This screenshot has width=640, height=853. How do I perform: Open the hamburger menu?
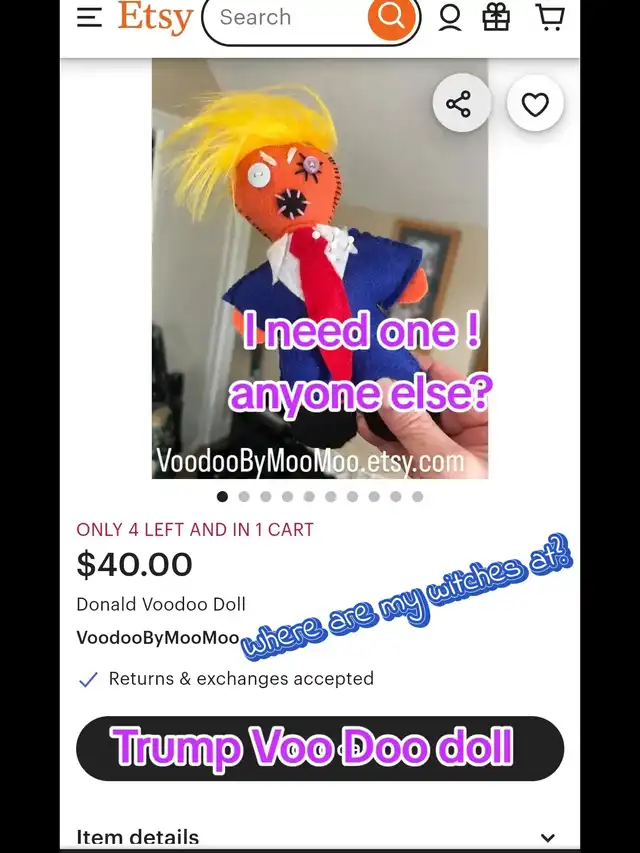point(90,18)
